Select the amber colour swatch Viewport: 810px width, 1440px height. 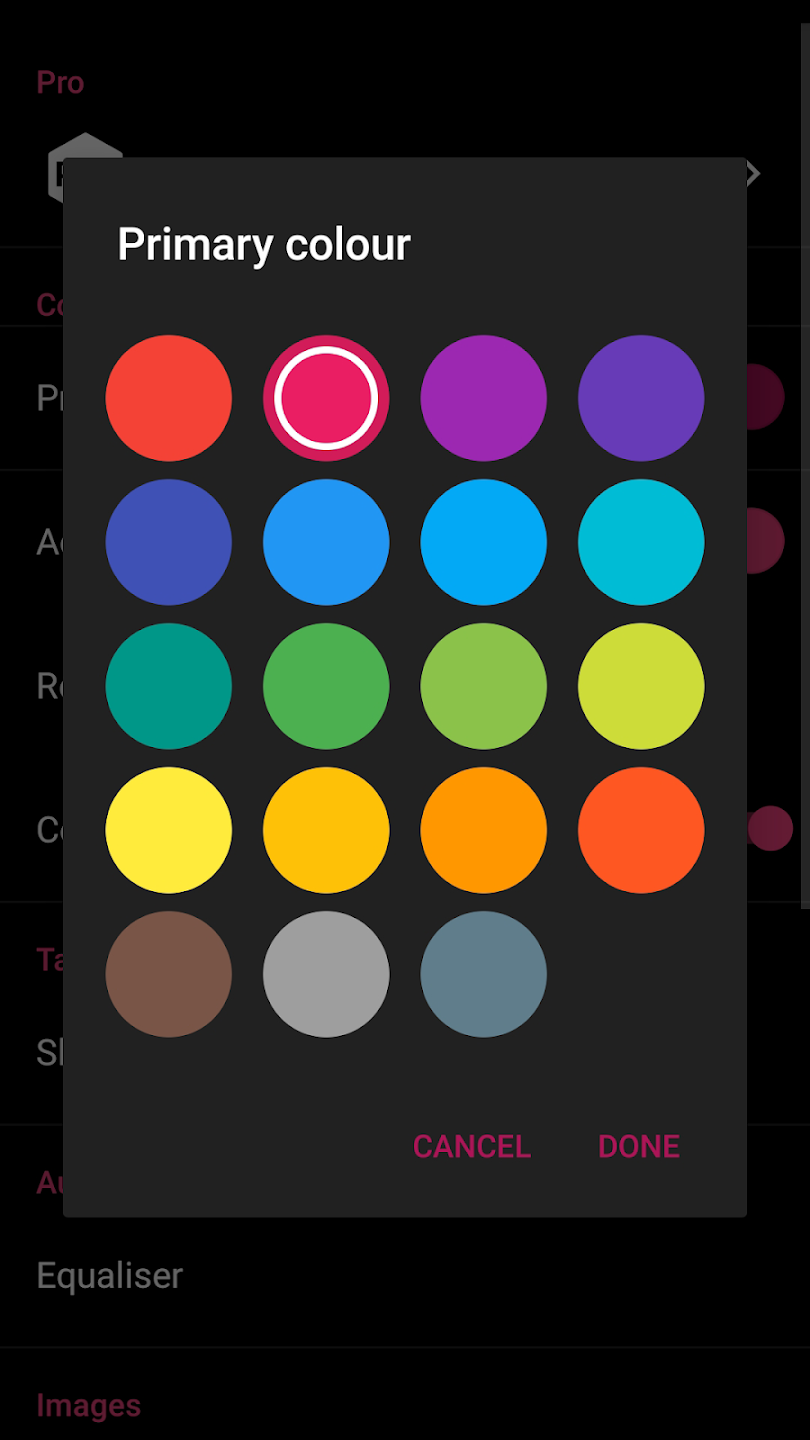tap(326, 830)
